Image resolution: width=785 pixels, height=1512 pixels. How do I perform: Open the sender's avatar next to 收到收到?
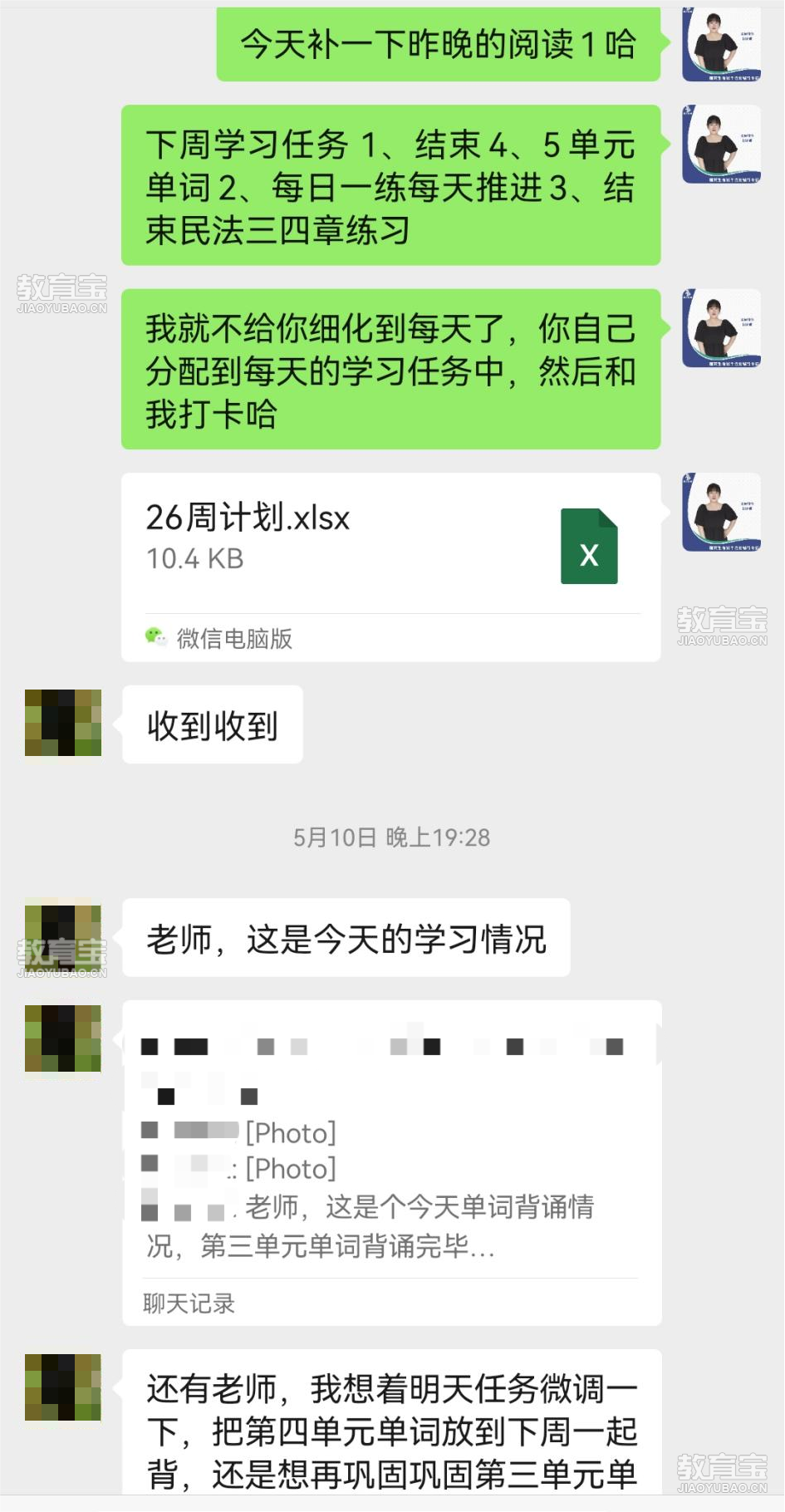(63, 723)
